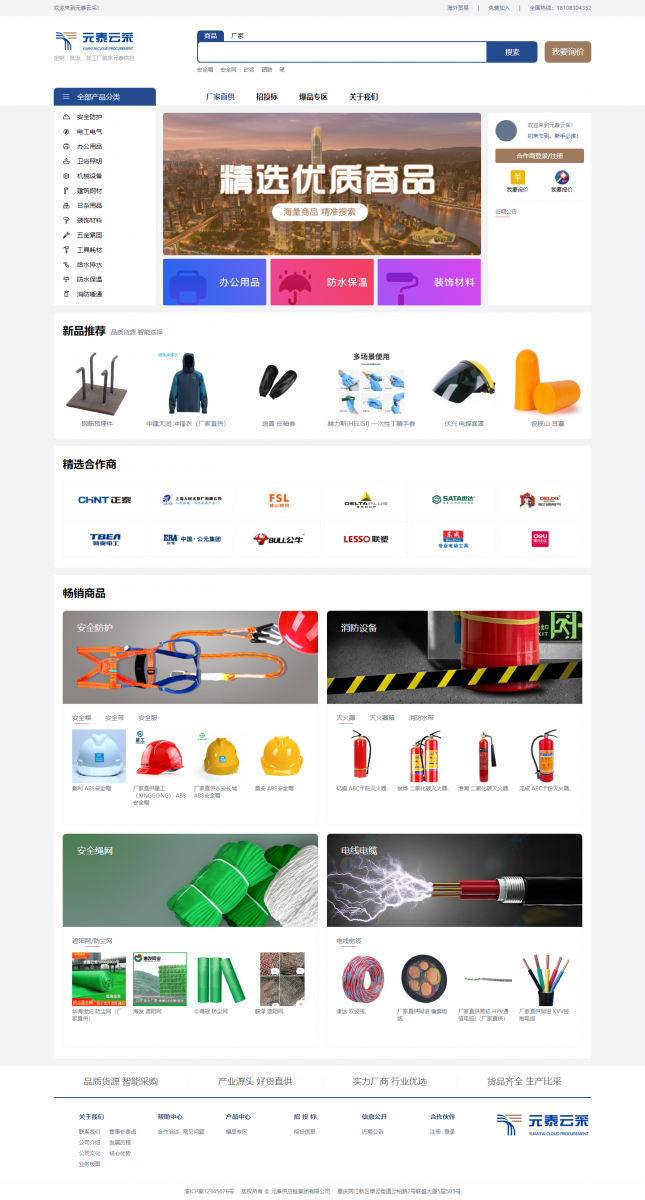Viewport: 645px width, 1200px height.
Task: Open the 电工电气 category
Action: coord(89,131)
